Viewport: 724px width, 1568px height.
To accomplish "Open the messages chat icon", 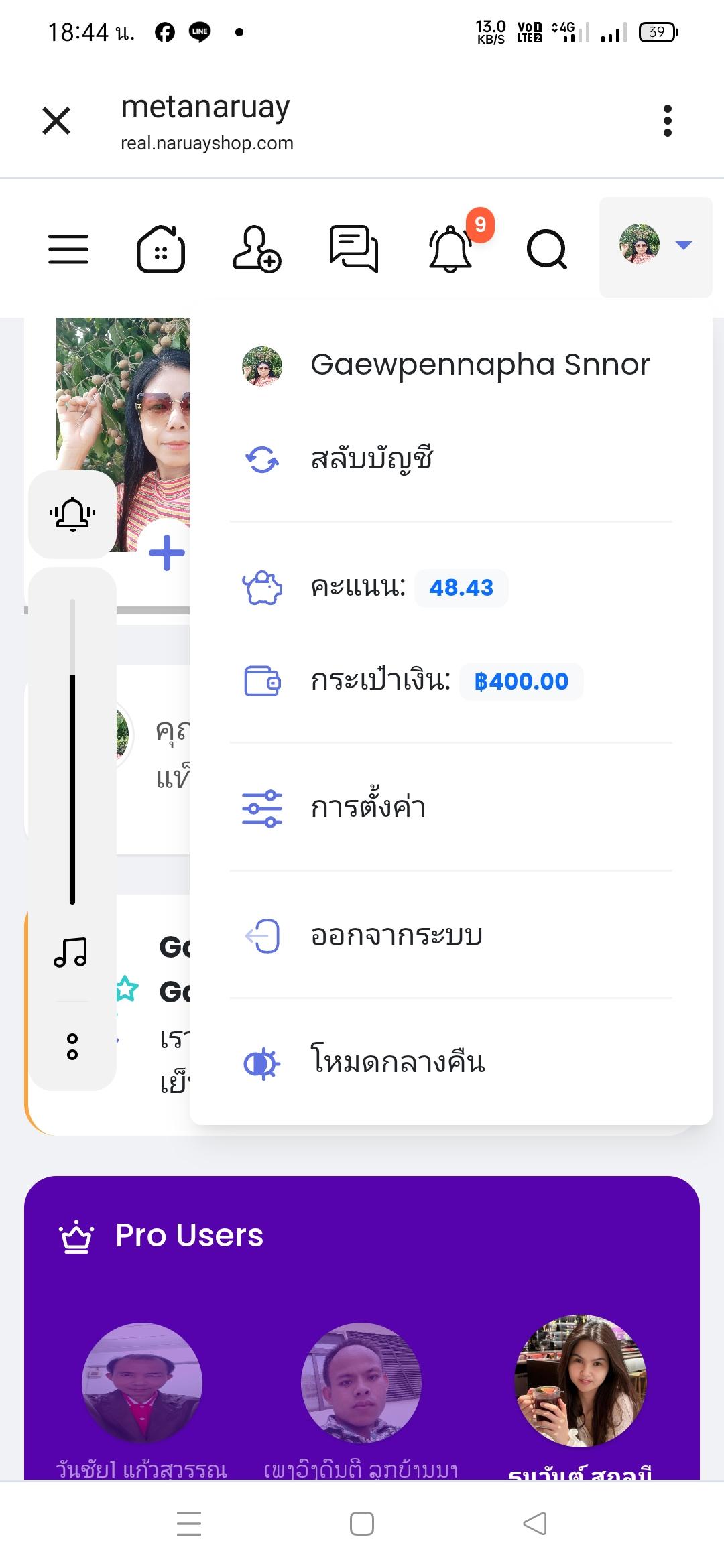I will [354, 249].
